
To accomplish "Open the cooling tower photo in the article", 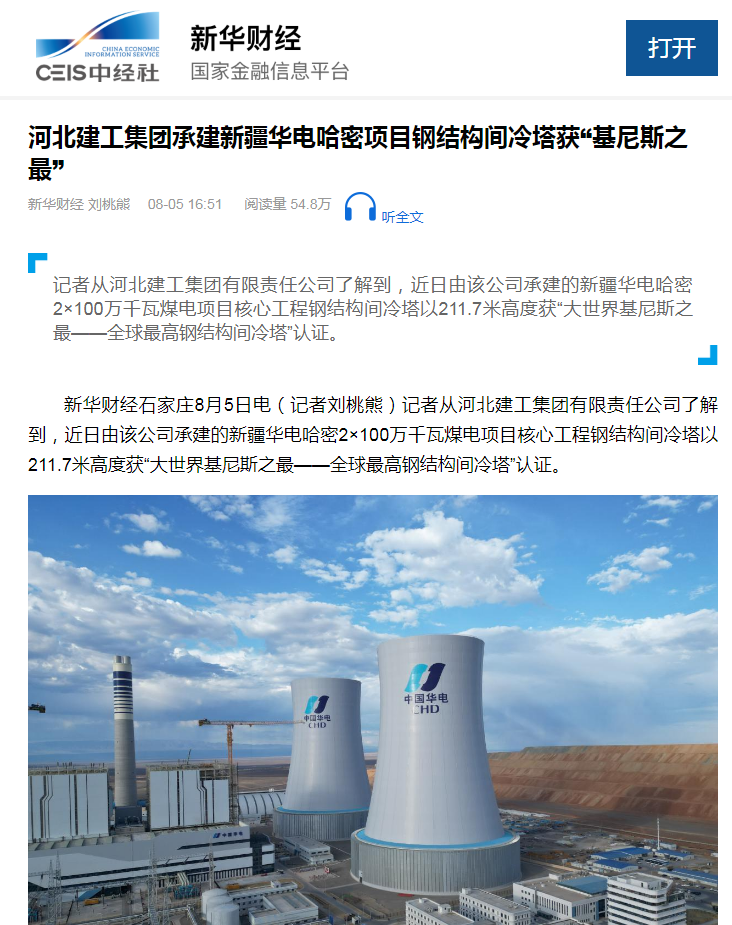I will [x=372, y=710].
